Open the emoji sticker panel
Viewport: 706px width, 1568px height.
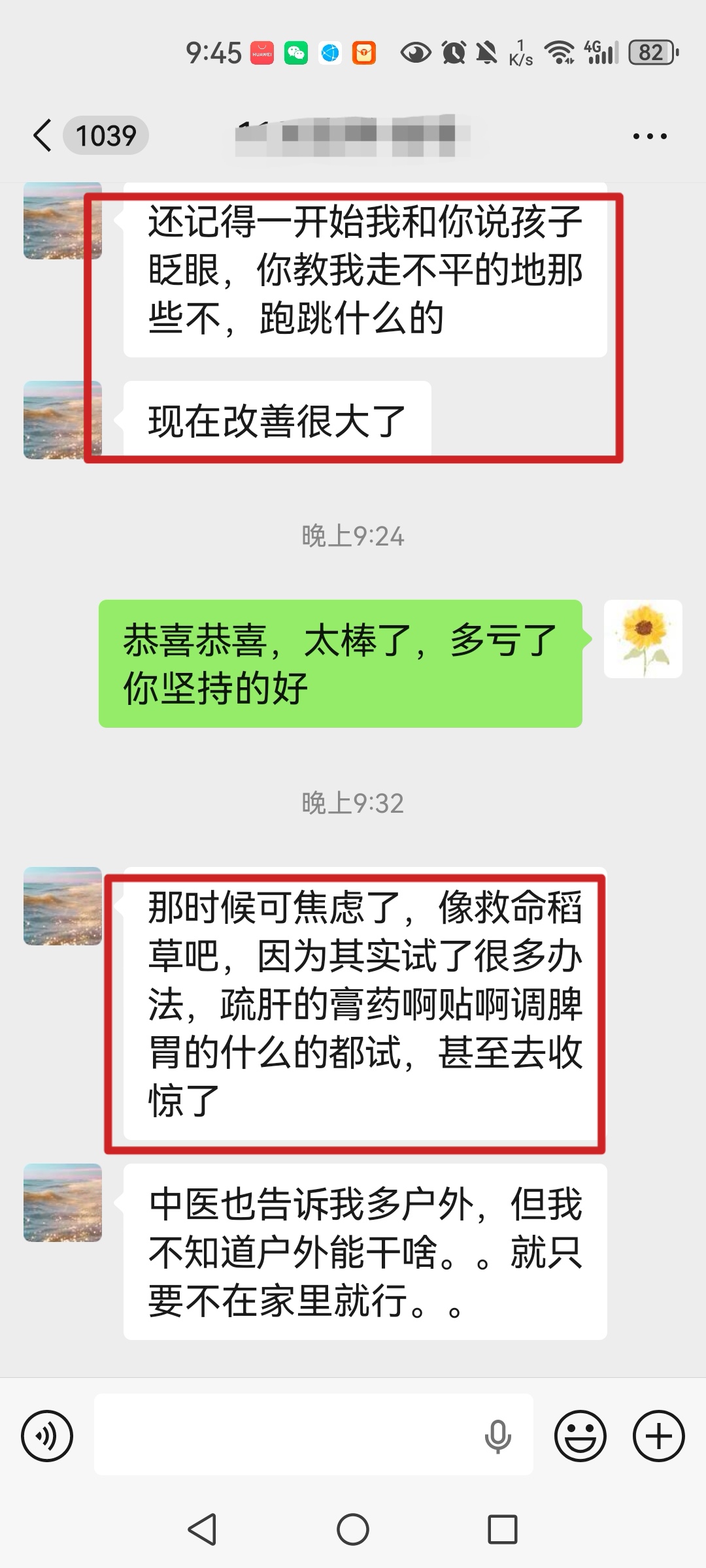coord(580,1436)
